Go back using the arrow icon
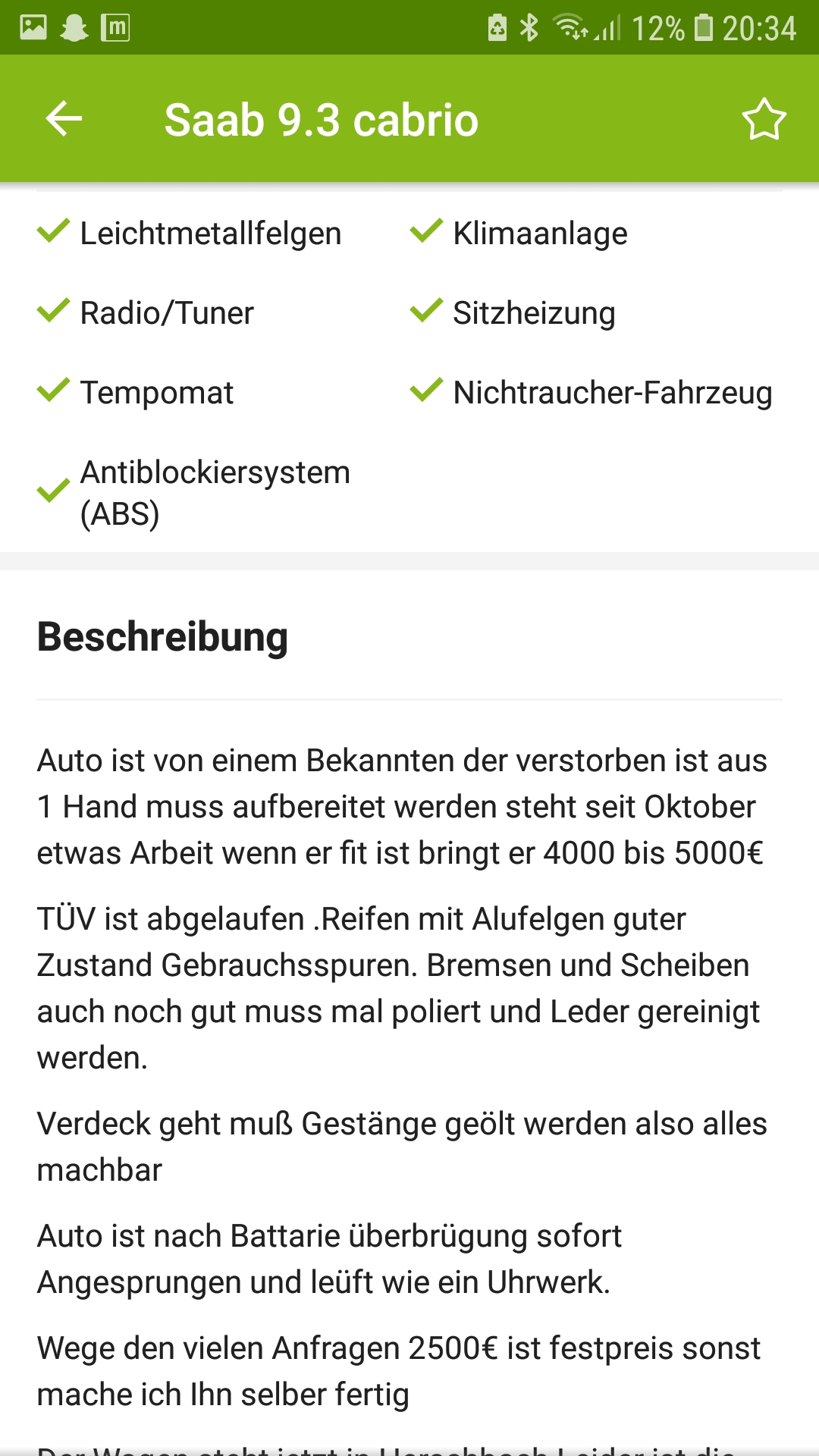The height and width of the screenshot is (1456, 819). pos(64,119)
